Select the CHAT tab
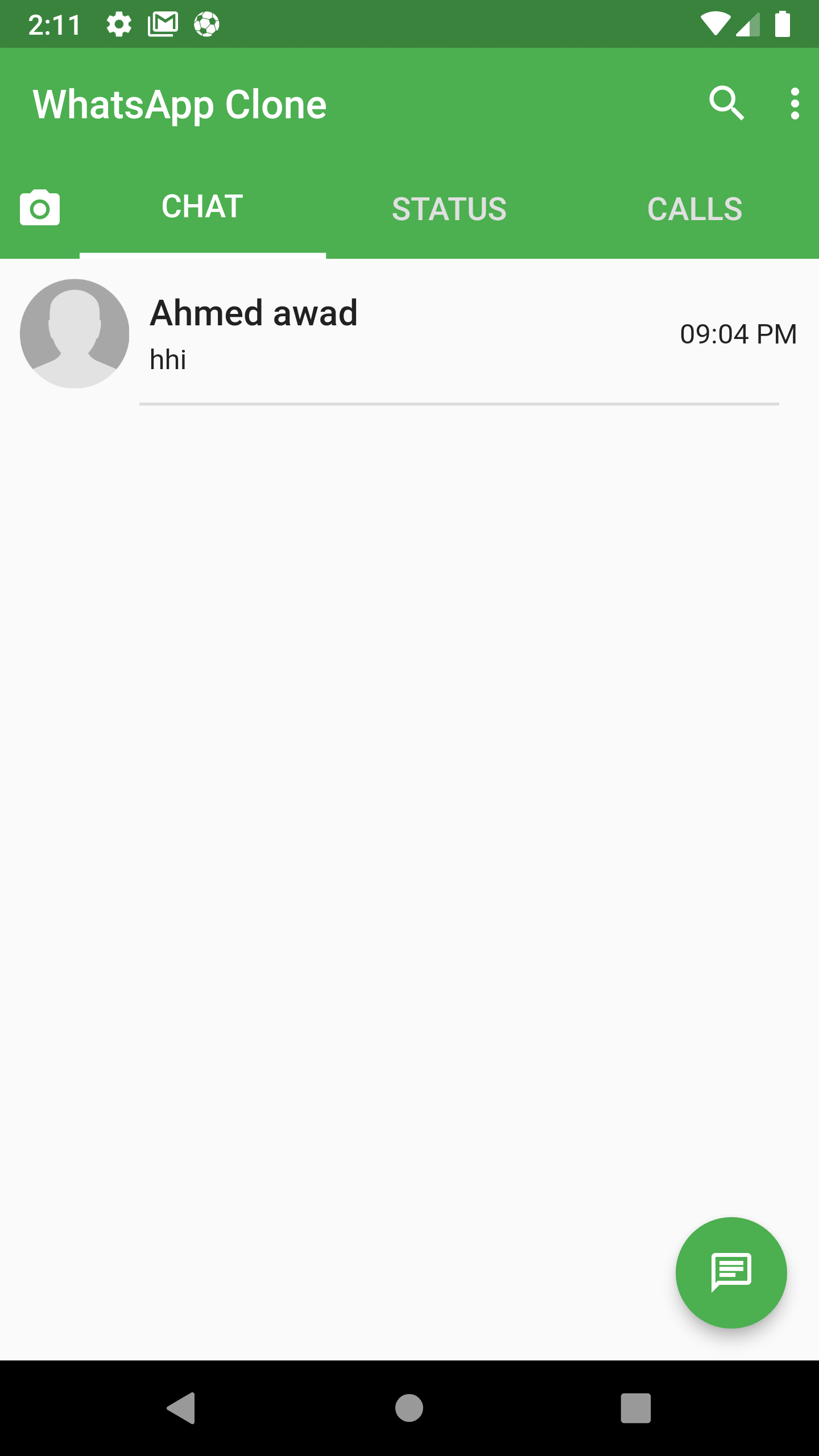This screenshot has width=819, height=1456. (201, 208)
